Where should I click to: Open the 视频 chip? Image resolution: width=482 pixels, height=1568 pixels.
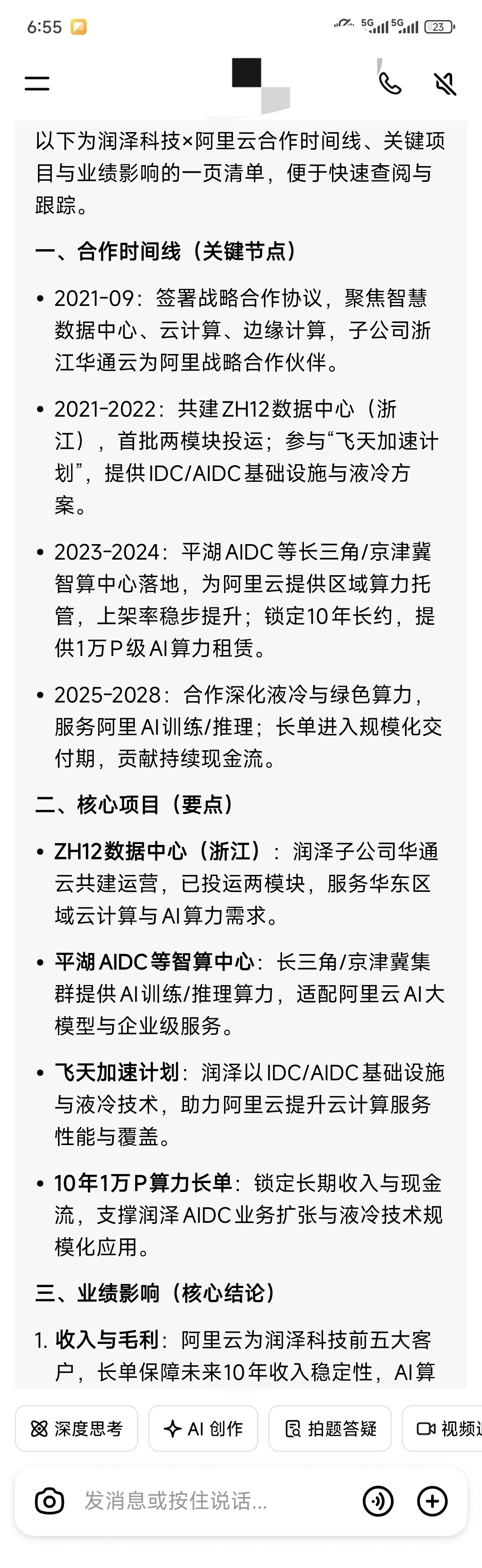(443, 1429)
